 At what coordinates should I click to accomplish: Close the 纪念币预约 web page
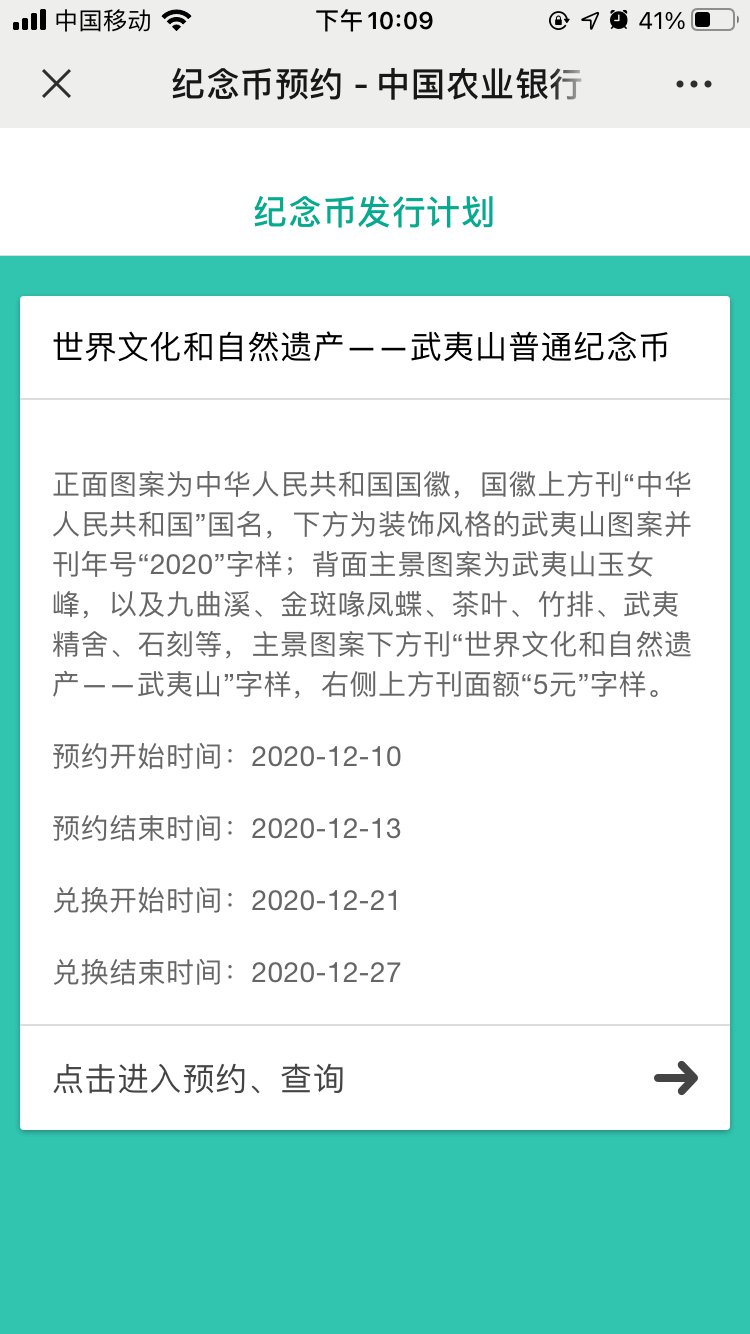pyautogui.click(x=57, y=84)
